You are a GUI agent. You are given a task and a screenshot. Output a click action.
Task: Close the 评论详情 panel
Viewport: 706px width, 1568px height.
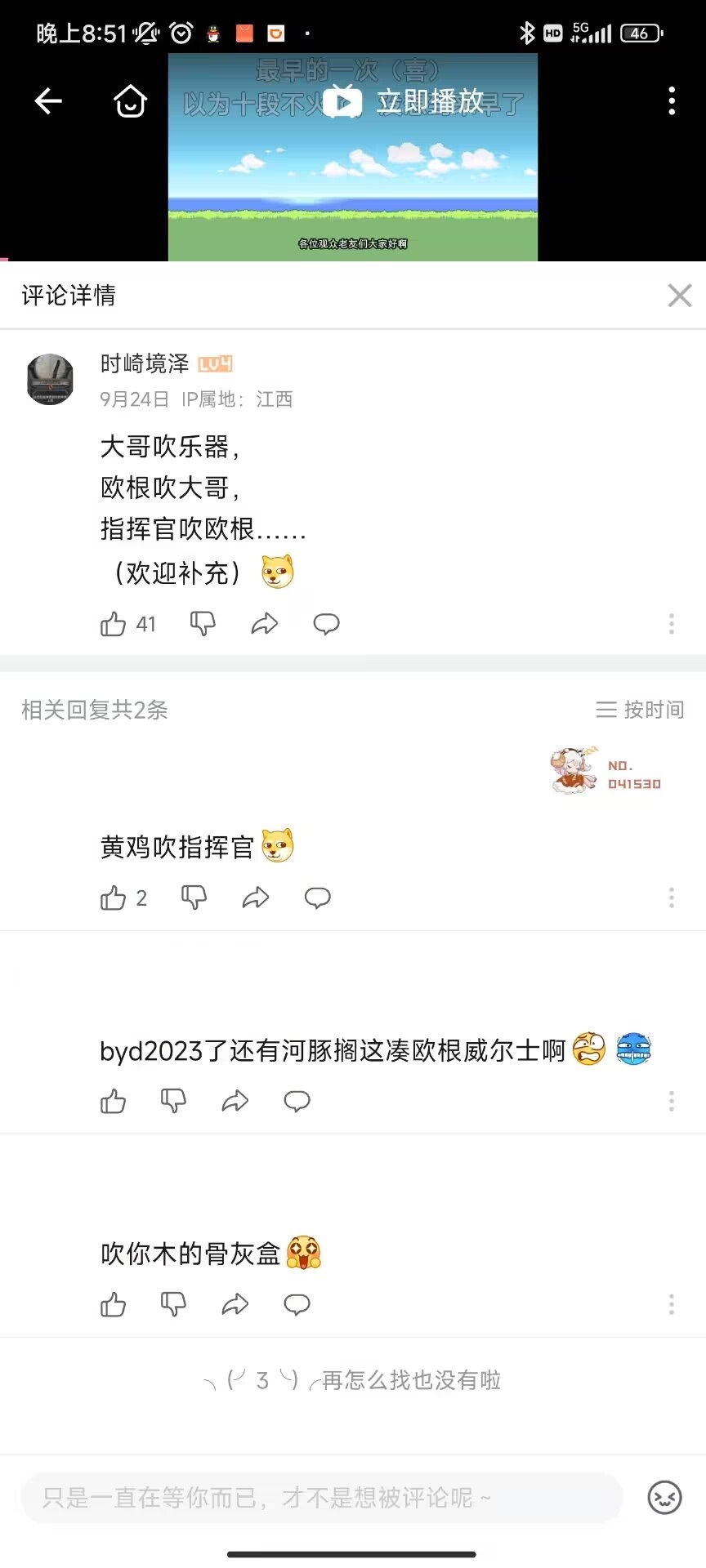(679, 296)
